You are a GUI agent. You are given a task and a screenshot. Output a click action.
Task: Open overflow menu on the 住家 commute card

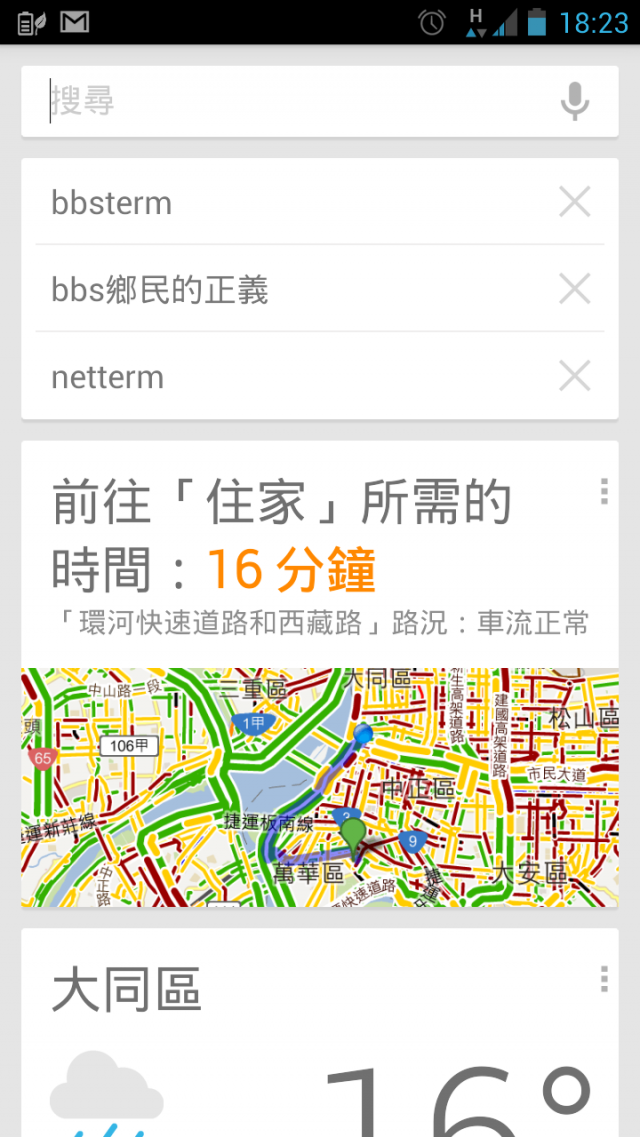[x=603, y=491]
